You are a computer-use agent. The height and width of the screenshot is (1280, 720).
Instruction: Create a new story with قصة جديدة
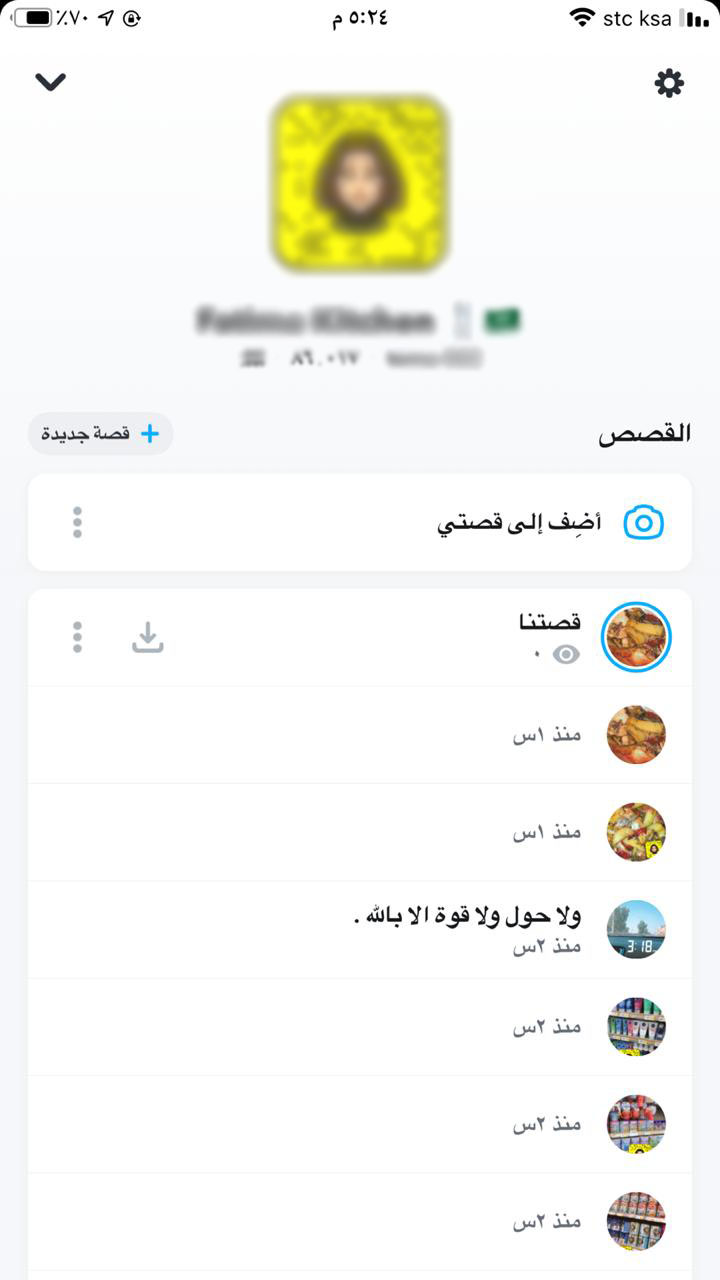100,434
